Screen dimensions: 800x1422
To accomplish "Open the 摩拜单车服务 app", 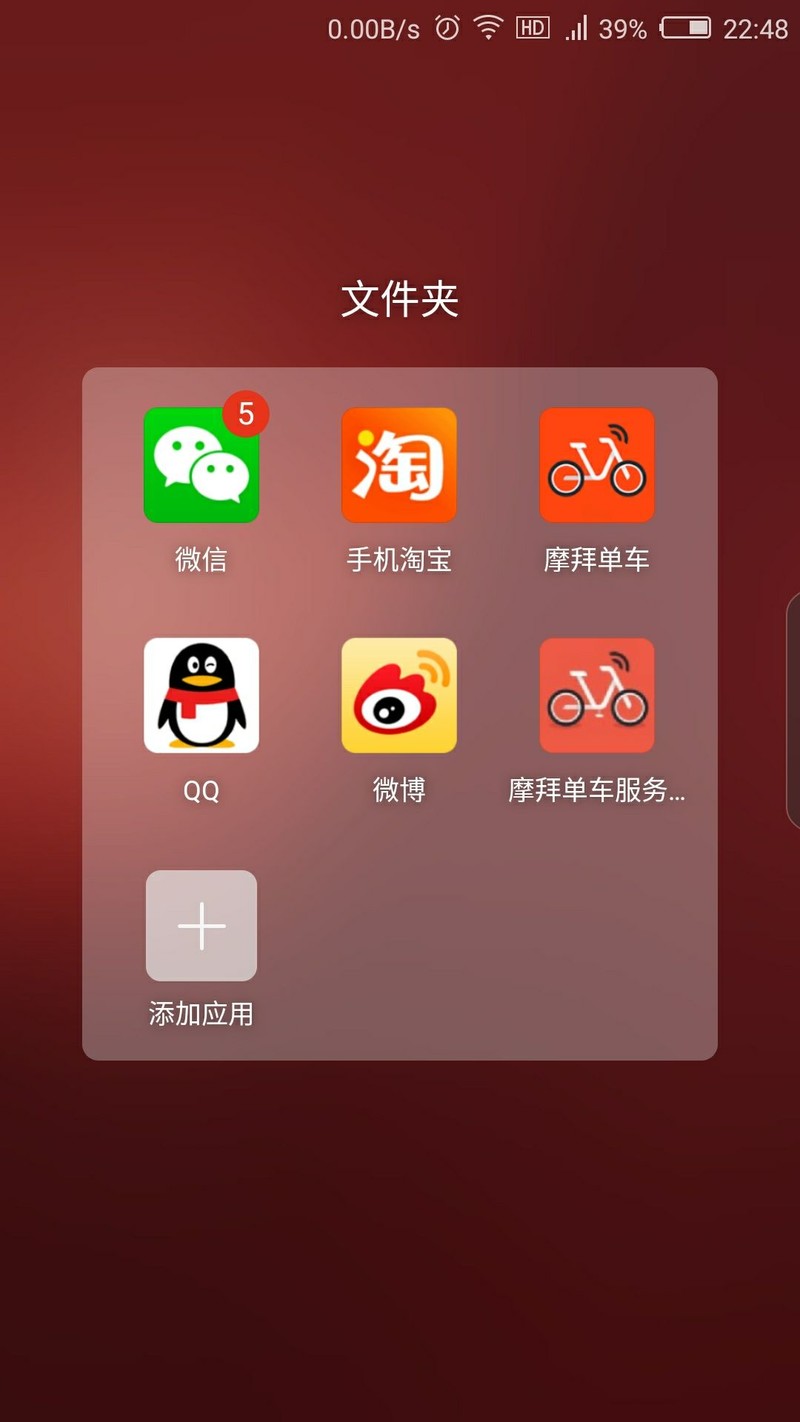I will pos(597,695).
